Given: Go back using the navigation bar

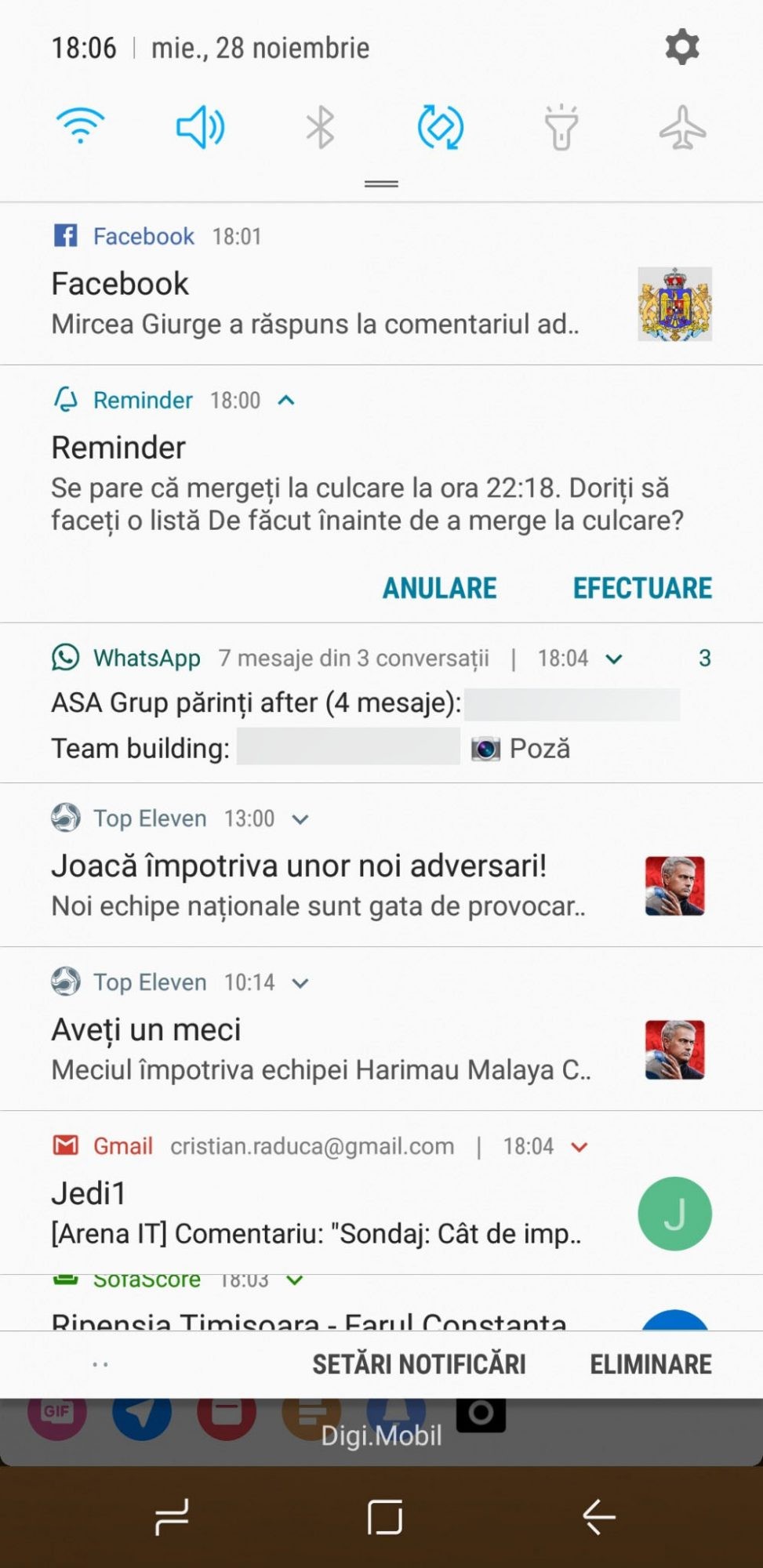Looking at the screenshot, I should click(598, 1516).
